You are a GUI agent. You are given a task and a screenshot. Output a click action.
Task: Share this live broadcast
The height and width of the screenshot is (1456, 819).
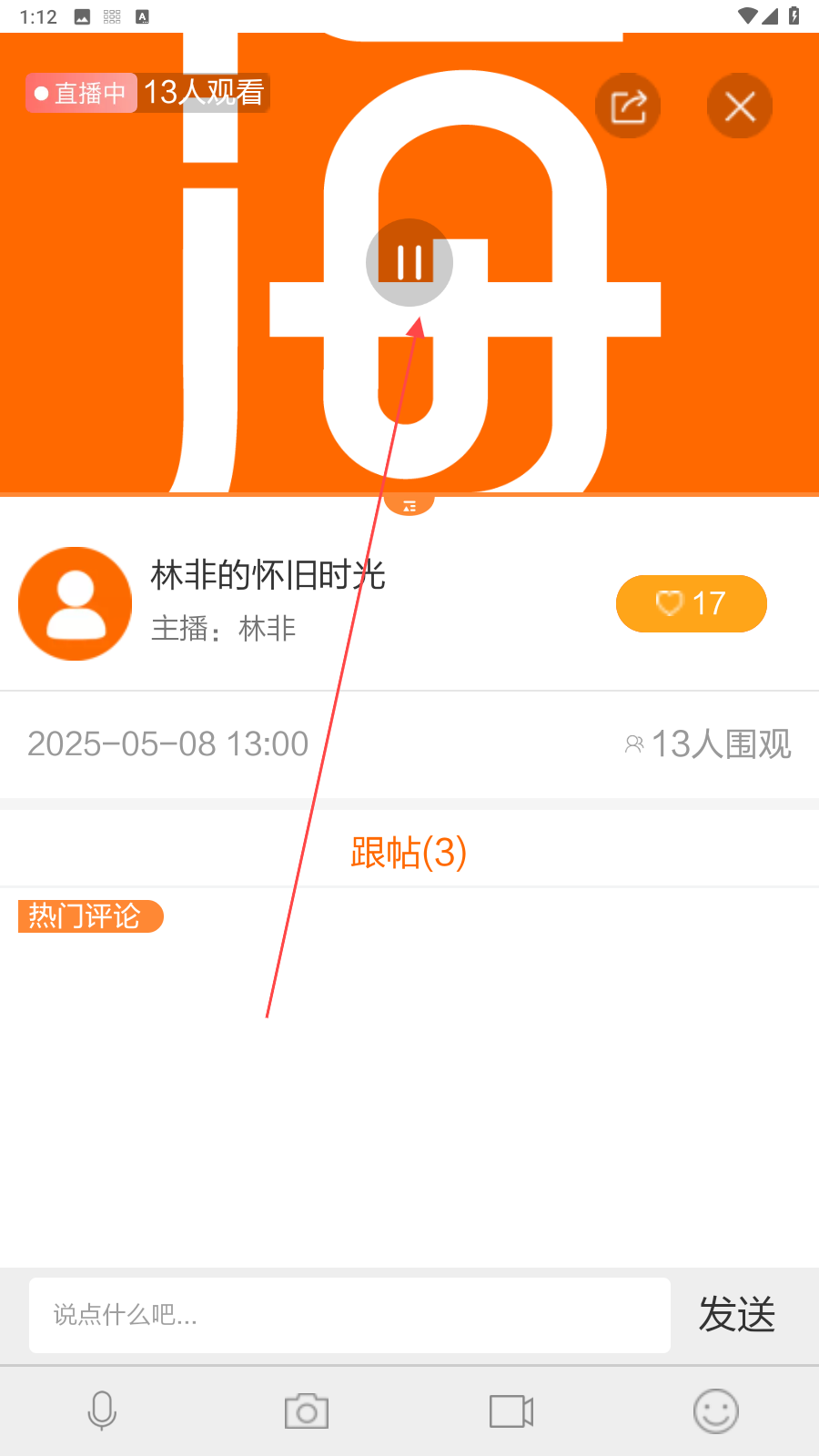point(628,106)
